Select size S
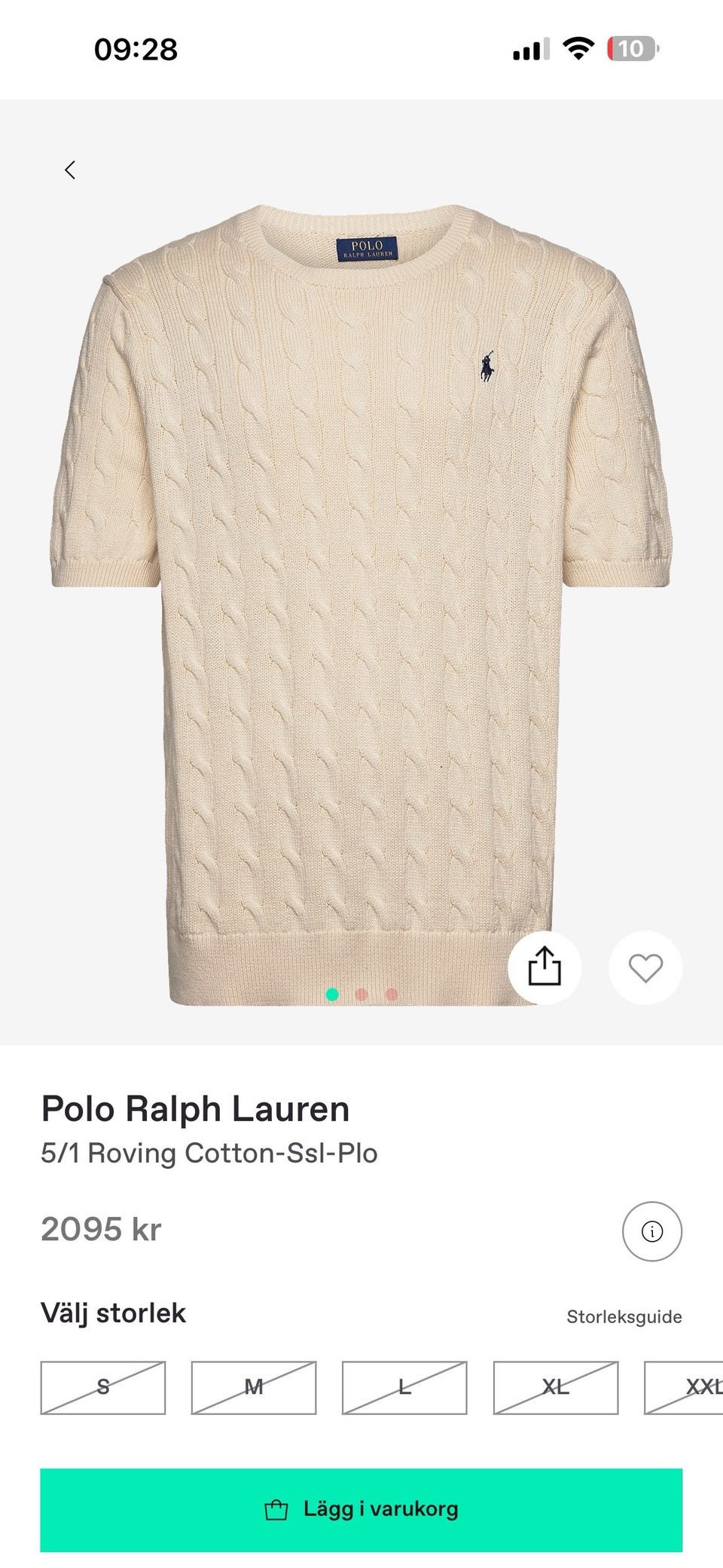This screenshot has height=1568, width=723. click(103, 1387)
